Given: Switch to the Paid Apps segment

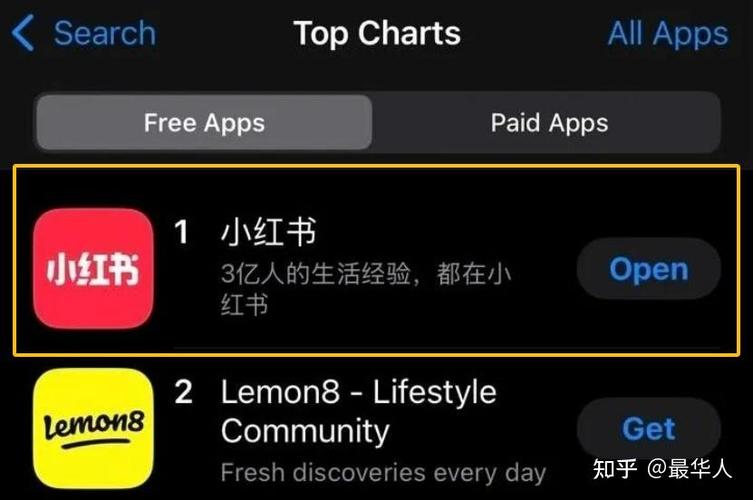Looking at the screenshot, I should (x=548, y=123).
